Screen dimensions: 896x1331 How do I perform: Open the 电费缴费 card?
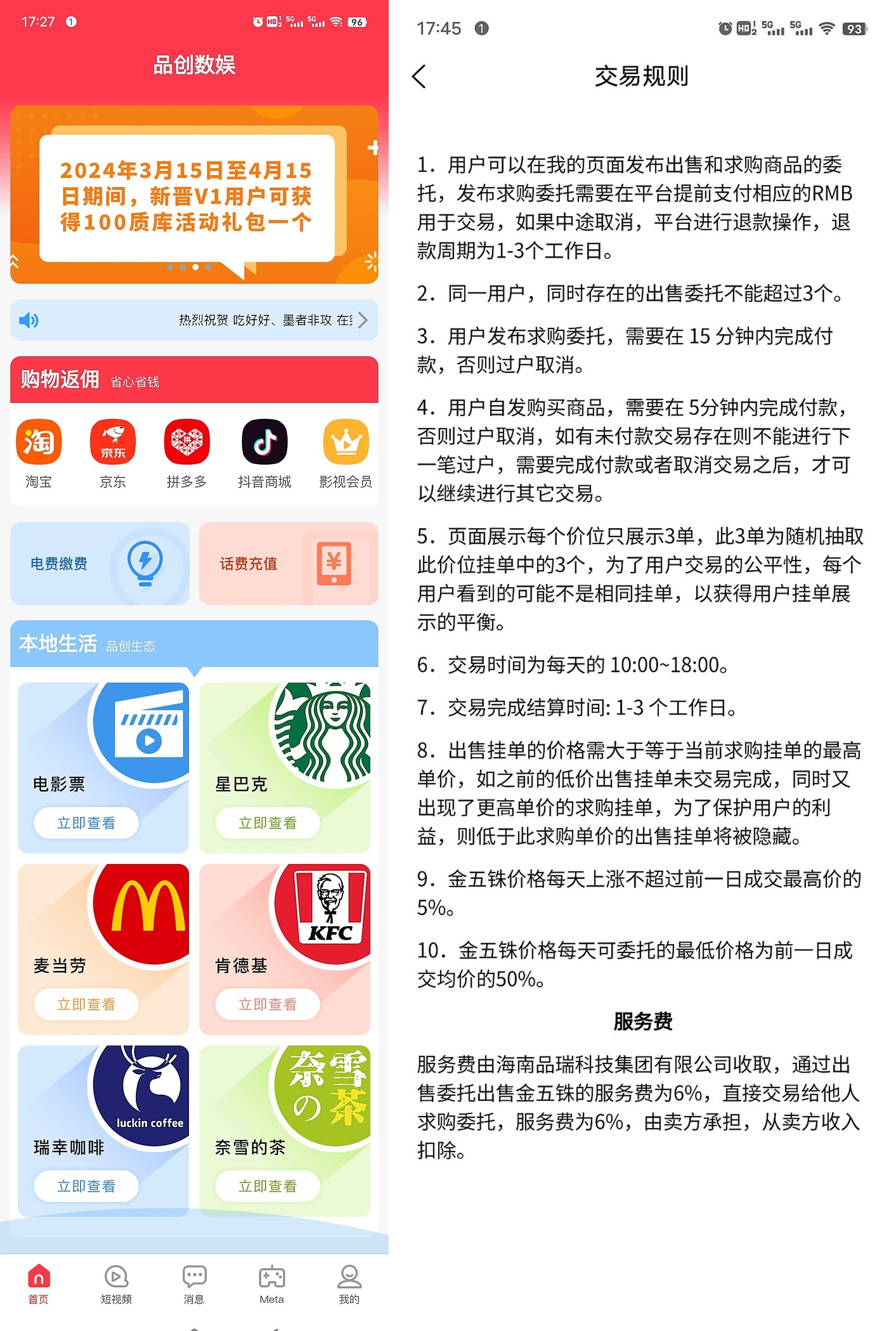point(100,564)
